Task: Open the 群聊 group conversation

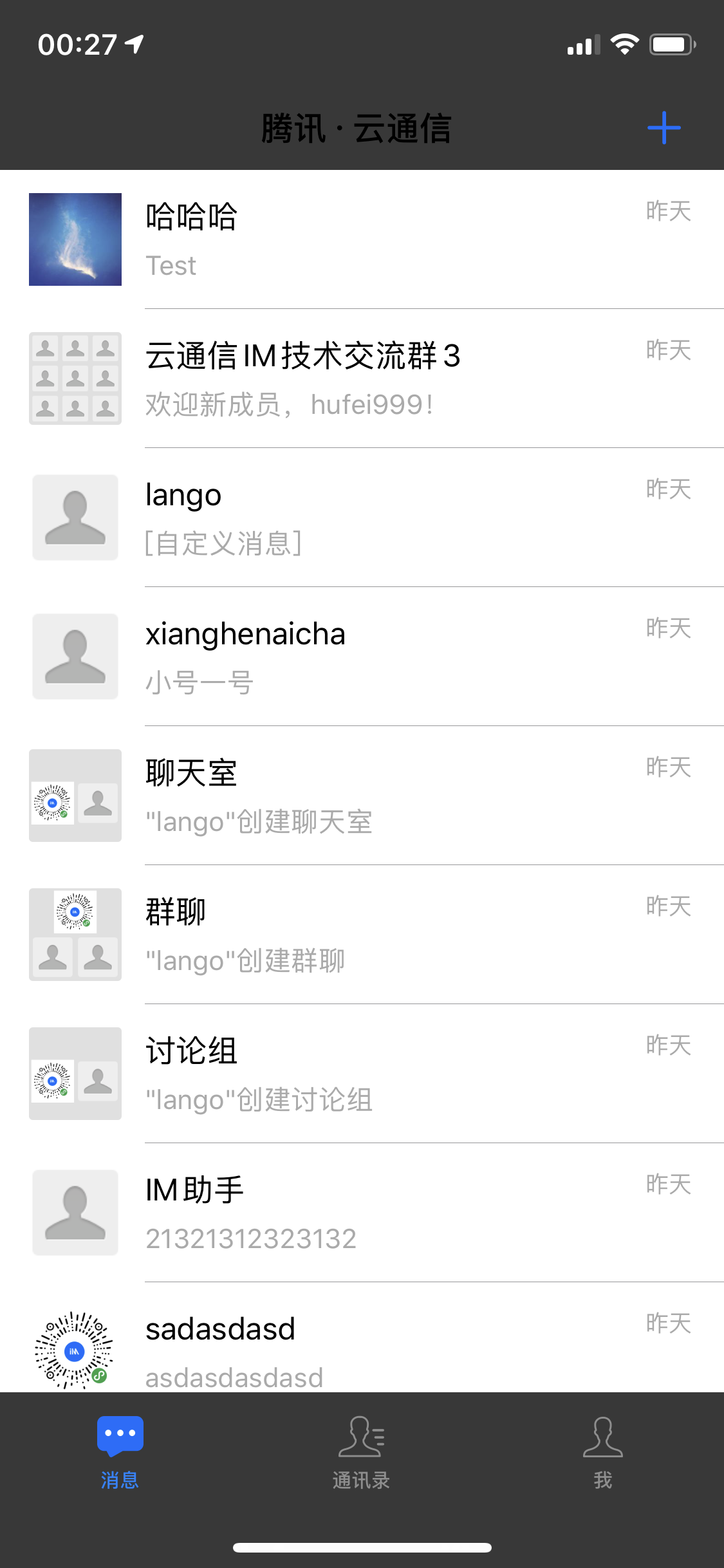Action: point(362,935)
